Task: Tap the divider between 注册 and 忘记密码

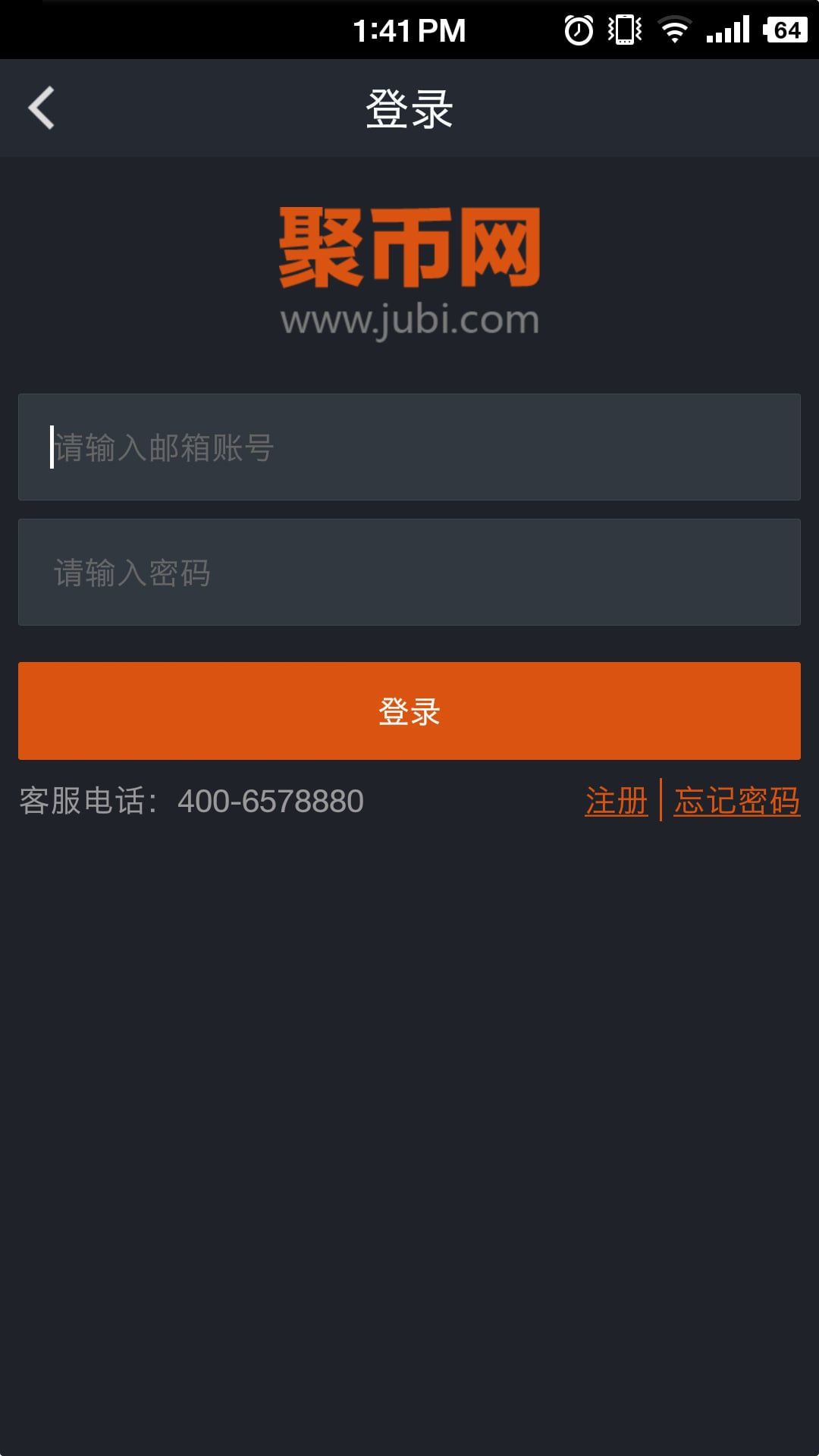Action: click(x=663, y=800)
